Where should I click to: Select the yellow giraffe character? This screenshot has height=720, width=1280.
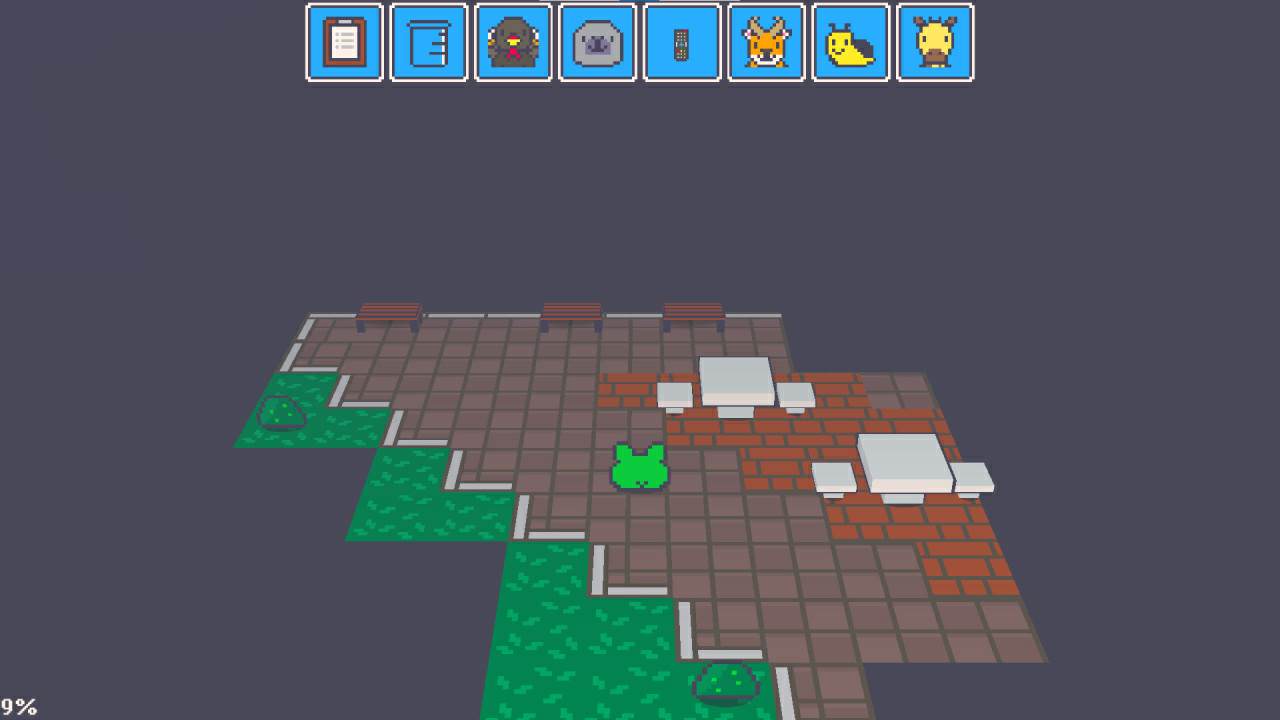935,43
